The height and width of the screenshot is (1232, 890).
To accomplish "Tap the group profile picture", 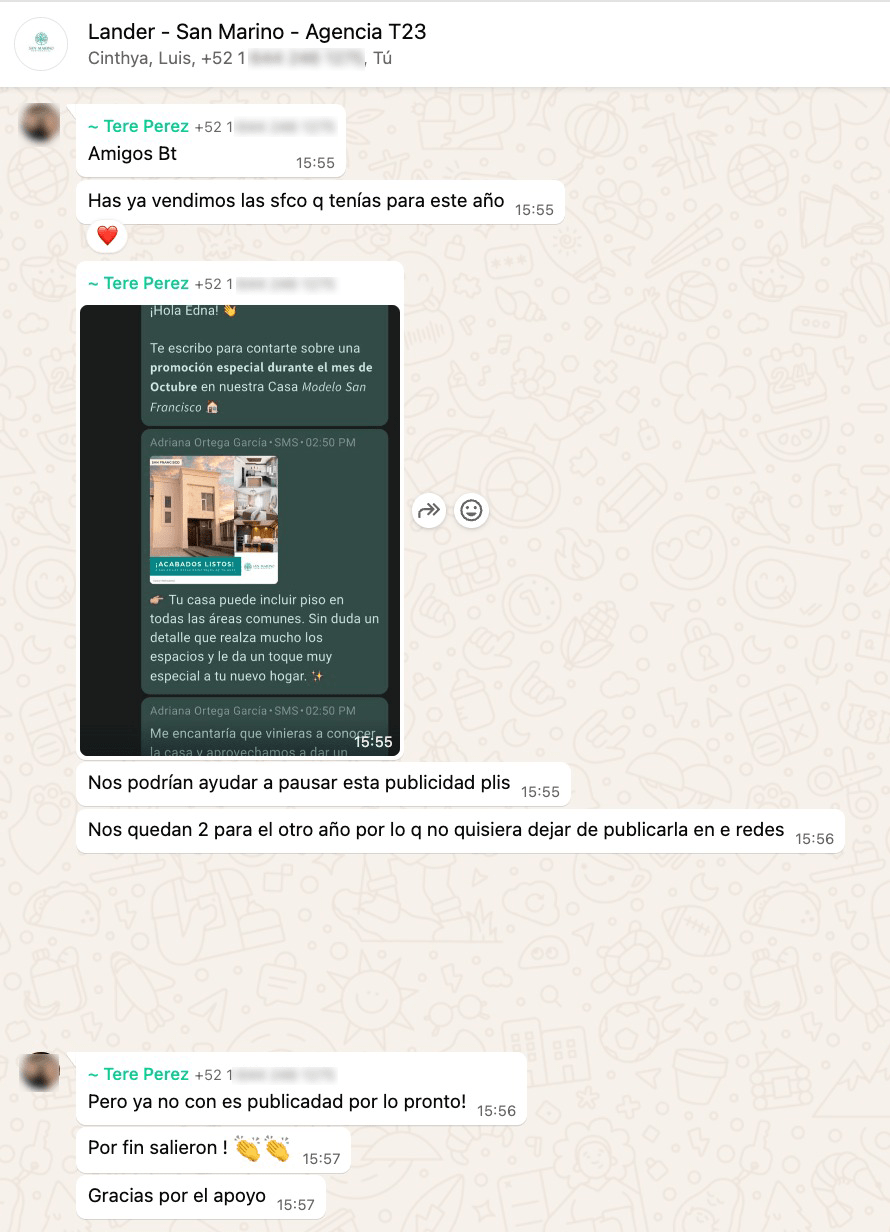I will click(x=41, y=44).
